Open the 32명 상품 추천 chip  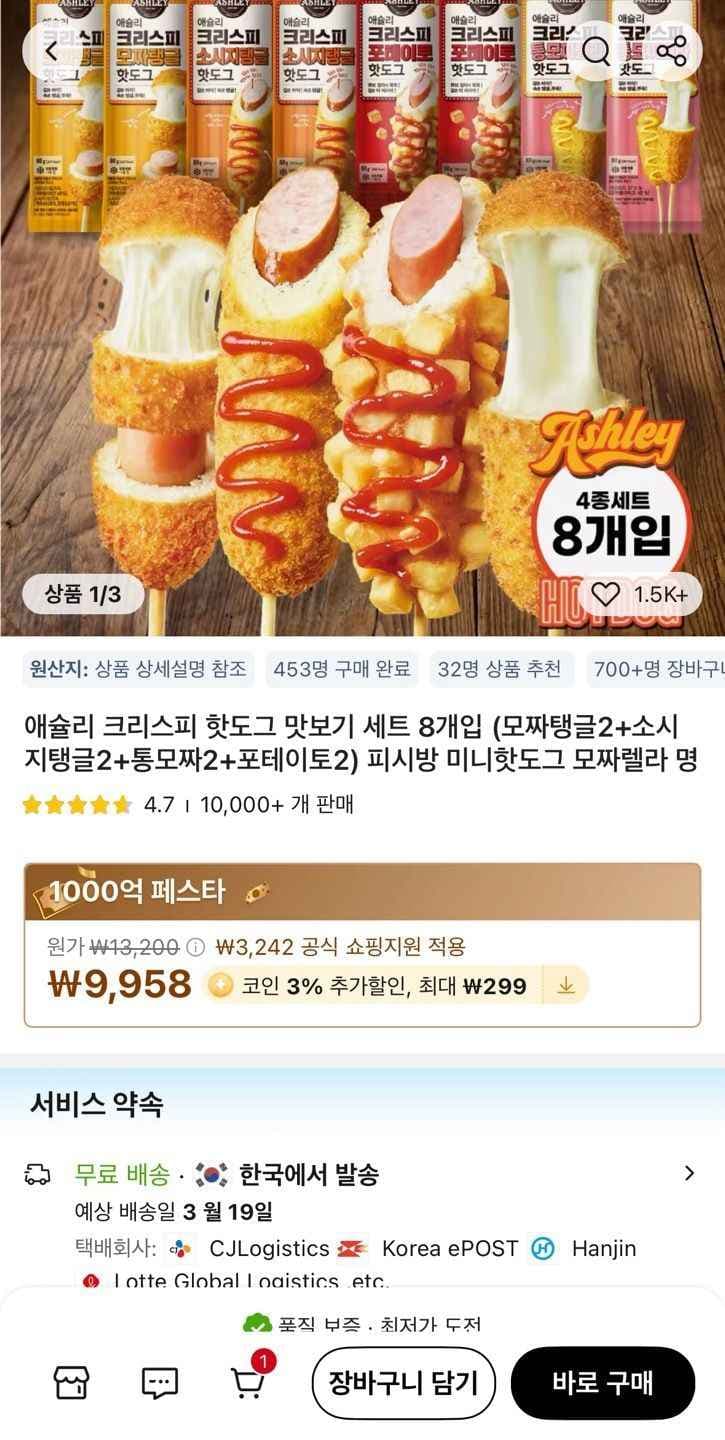500,670
